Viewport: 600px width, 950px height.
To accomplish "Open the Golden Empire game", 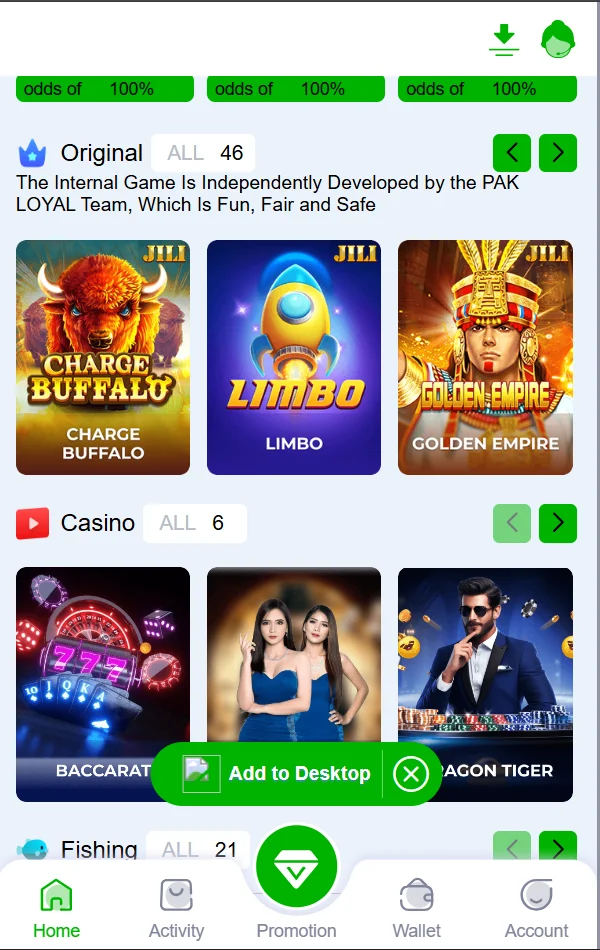I will coord(485,357).
